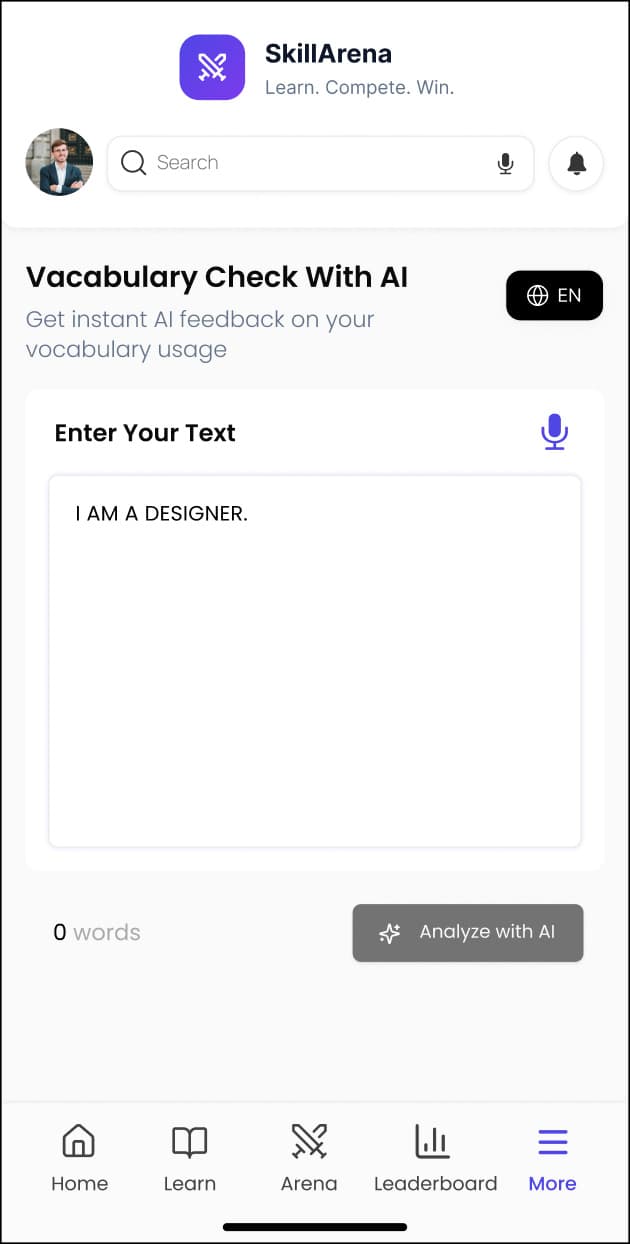View the Leaderboard tab
630x1244 pixels.
coord(435,1158)
